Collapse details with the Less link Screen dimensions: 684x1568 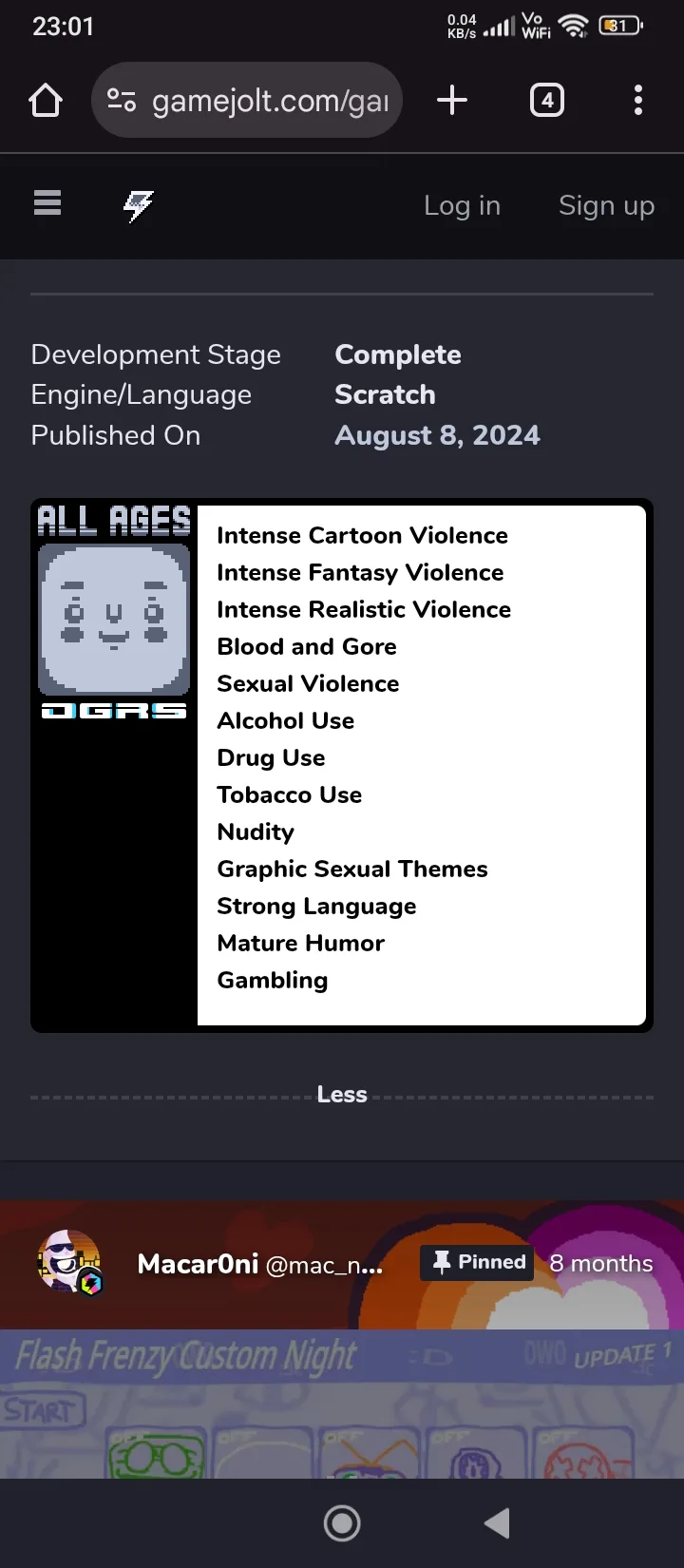click(342, 1095)
